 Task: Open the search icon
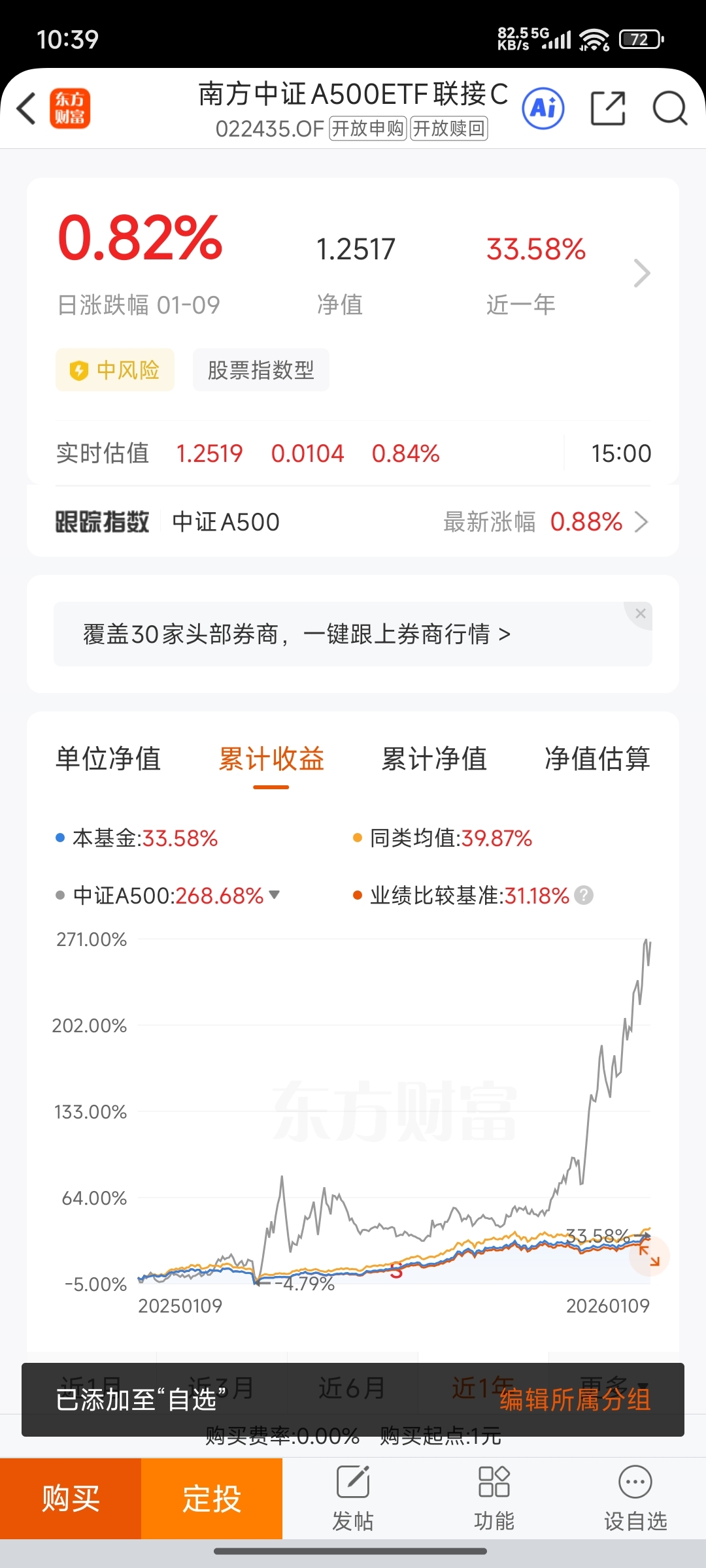tap(669, 108)
